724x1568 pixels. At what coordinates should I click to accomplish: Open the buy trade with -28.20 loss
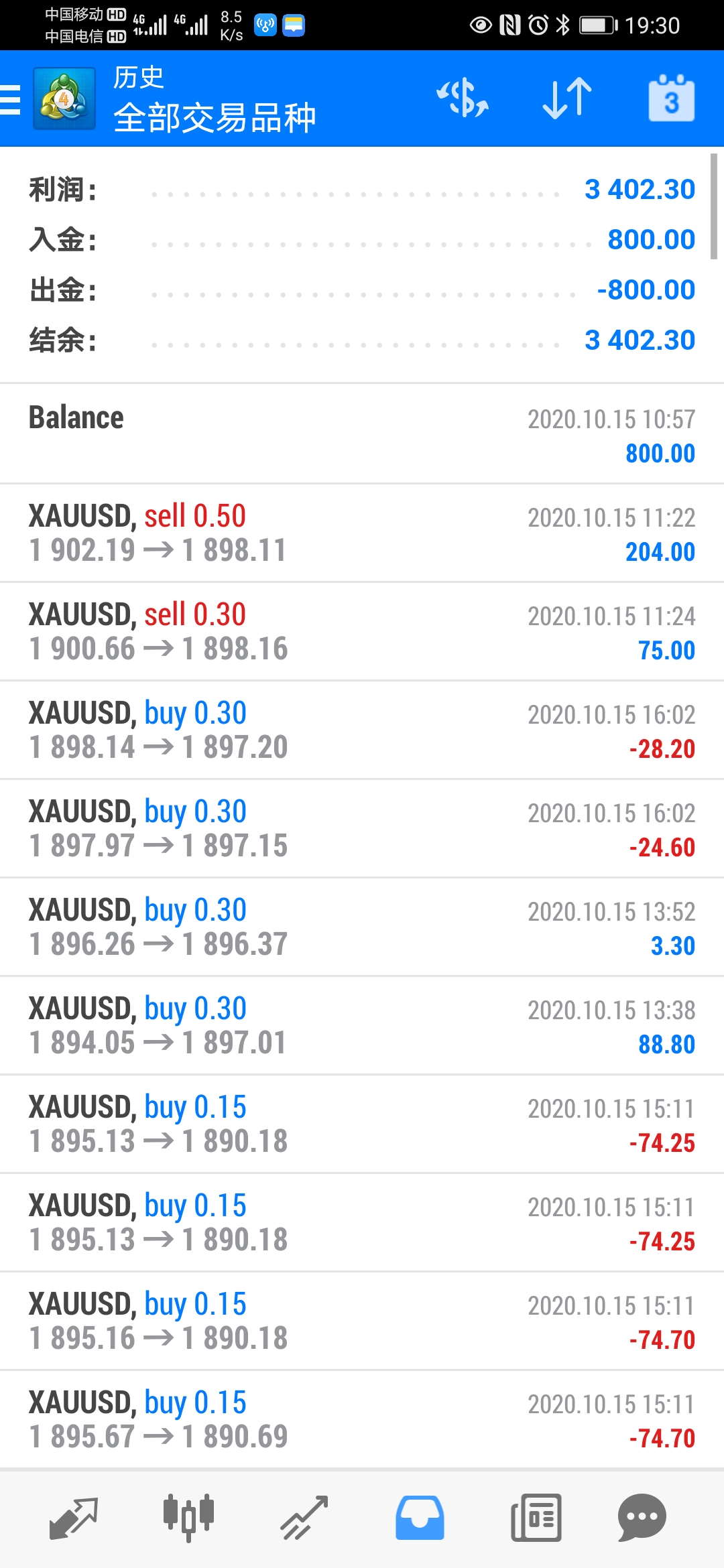coord(362,730)
